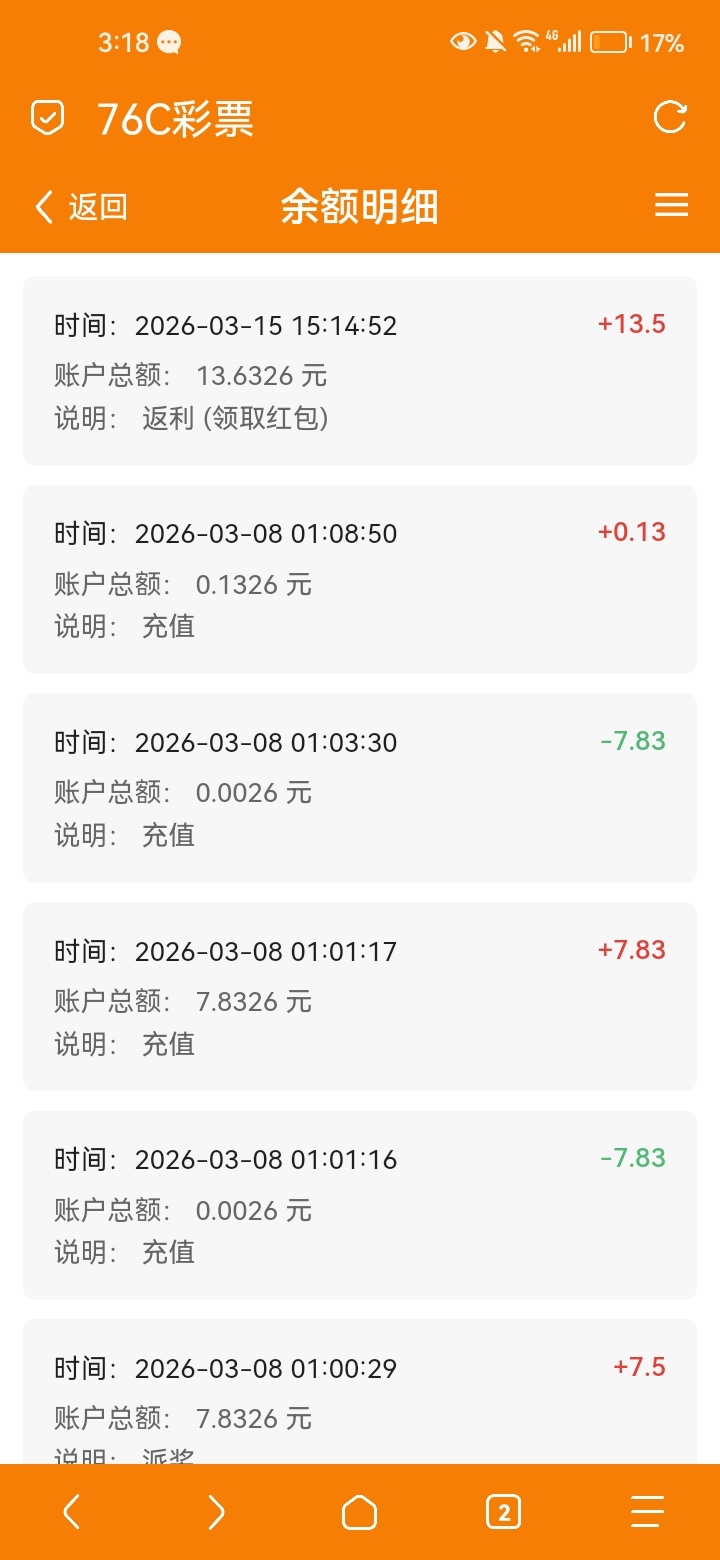Image resolution: width=720 pixels, height=1560 pixels.
Task: Open the browser's bottom menu
Action: pyautogui.click(x=647, y=1512)
